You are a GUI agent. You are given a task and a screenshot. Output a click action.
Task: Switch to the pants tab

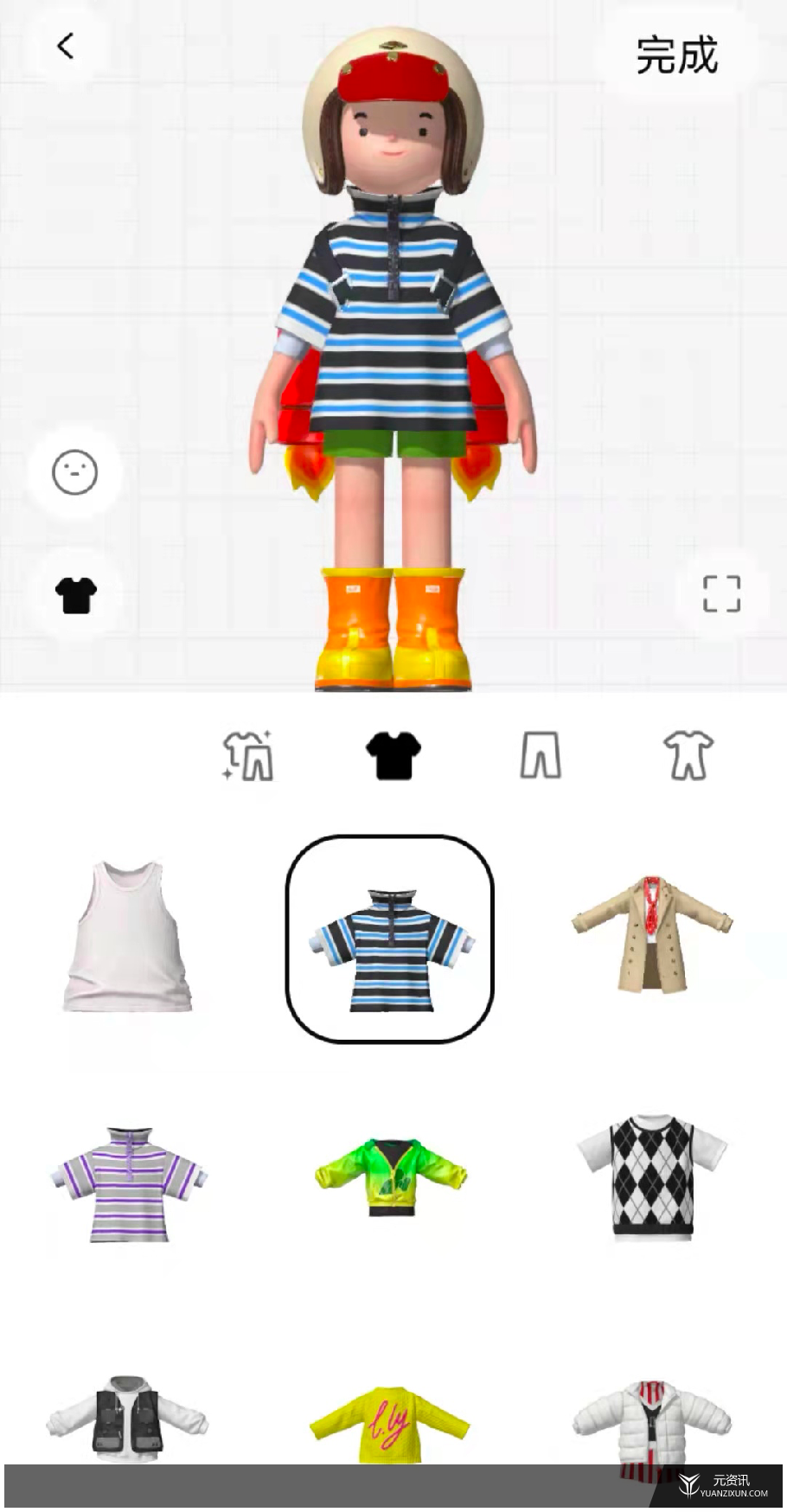[x=541, y=755]
